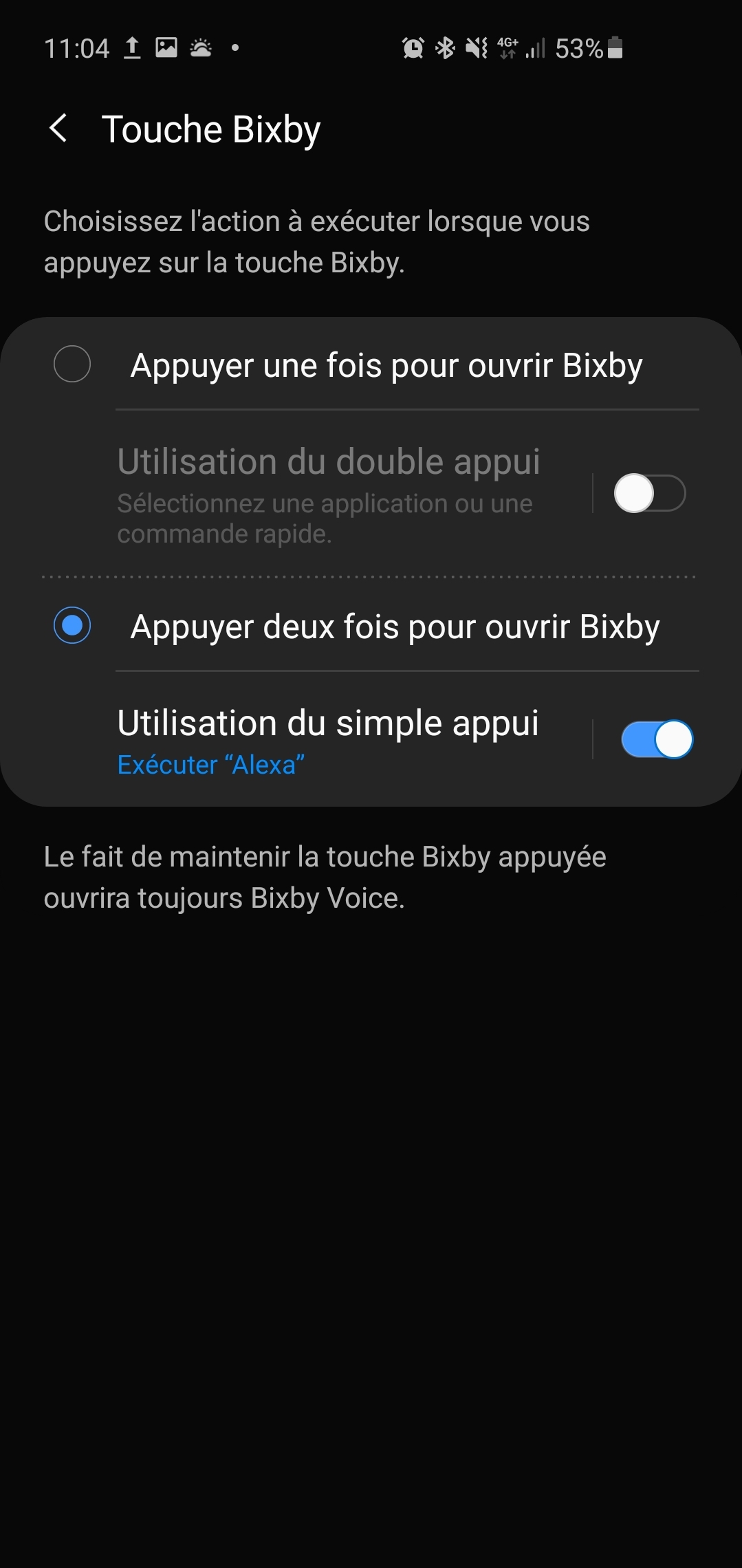Go back from Touche Bixby settings
742x1568 pixels.
tap(59, 129)
